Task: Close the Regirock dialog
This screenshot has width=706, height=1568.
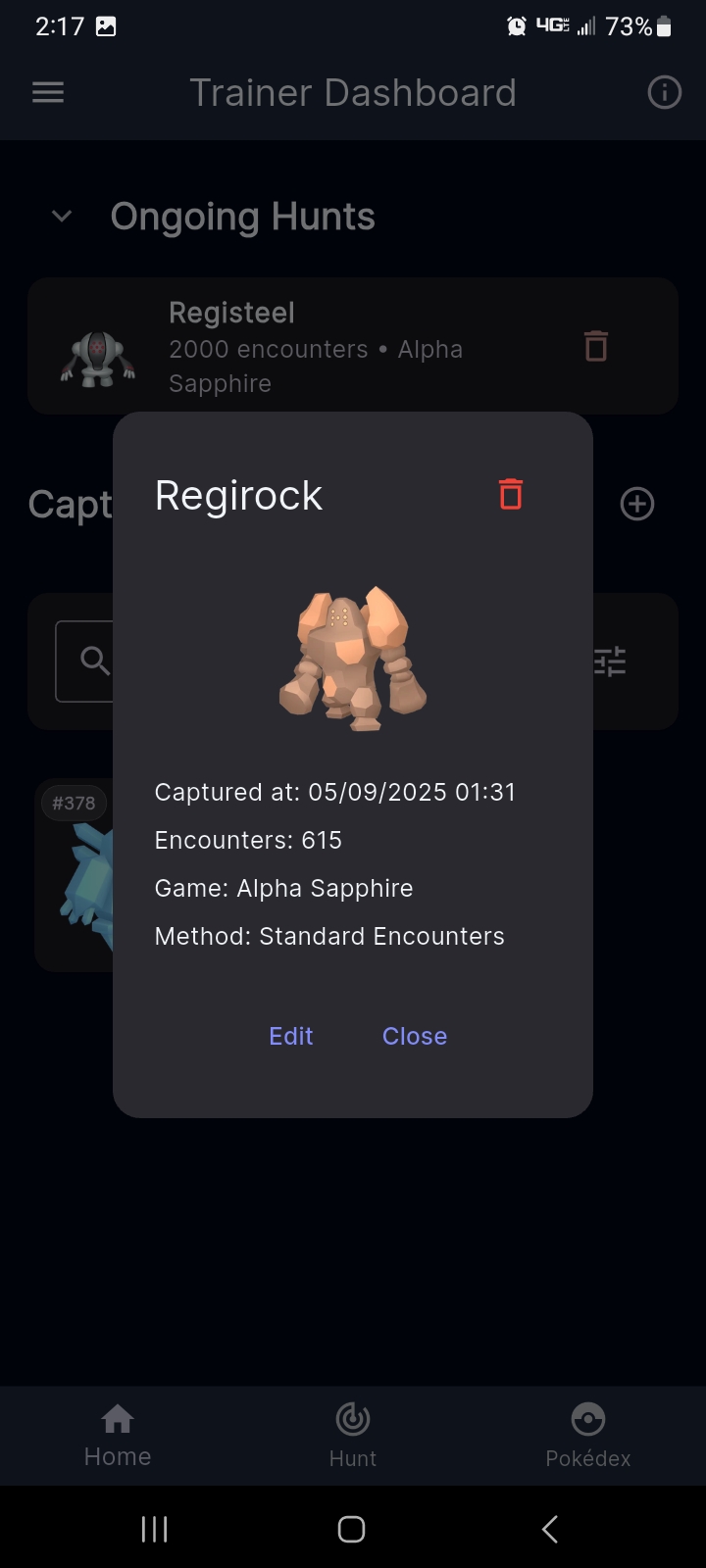Action: 415,1036
